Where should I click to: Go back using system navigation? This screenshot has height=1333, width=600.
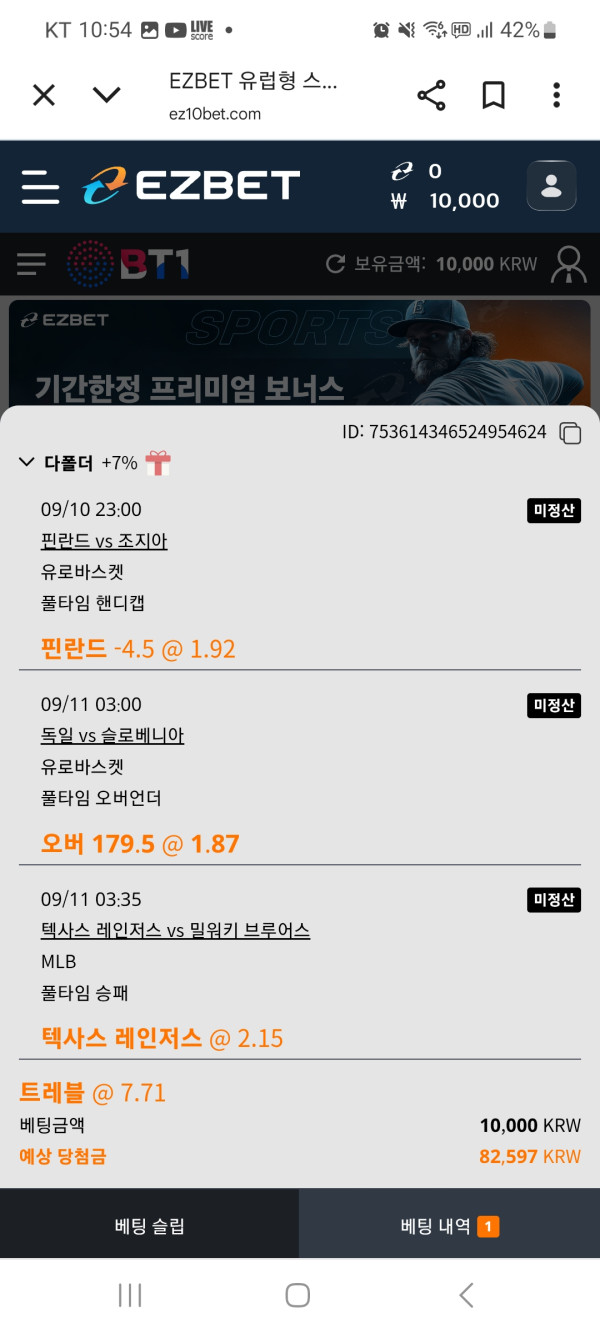(466, 1295)
